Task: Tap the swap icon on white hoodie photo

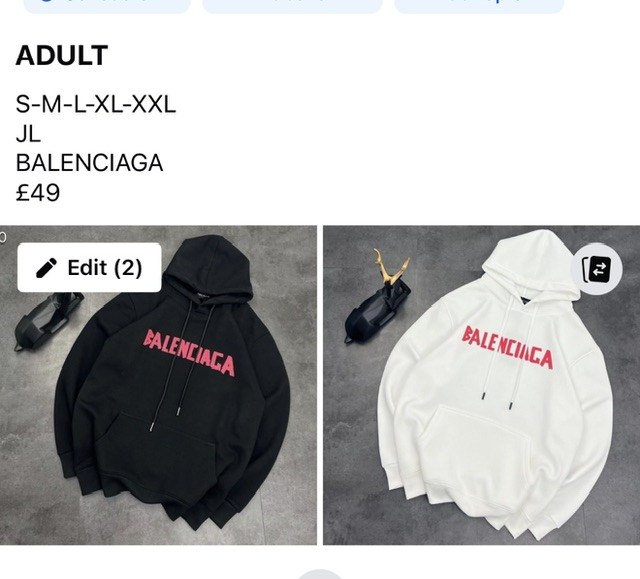Action: [596, 269]
